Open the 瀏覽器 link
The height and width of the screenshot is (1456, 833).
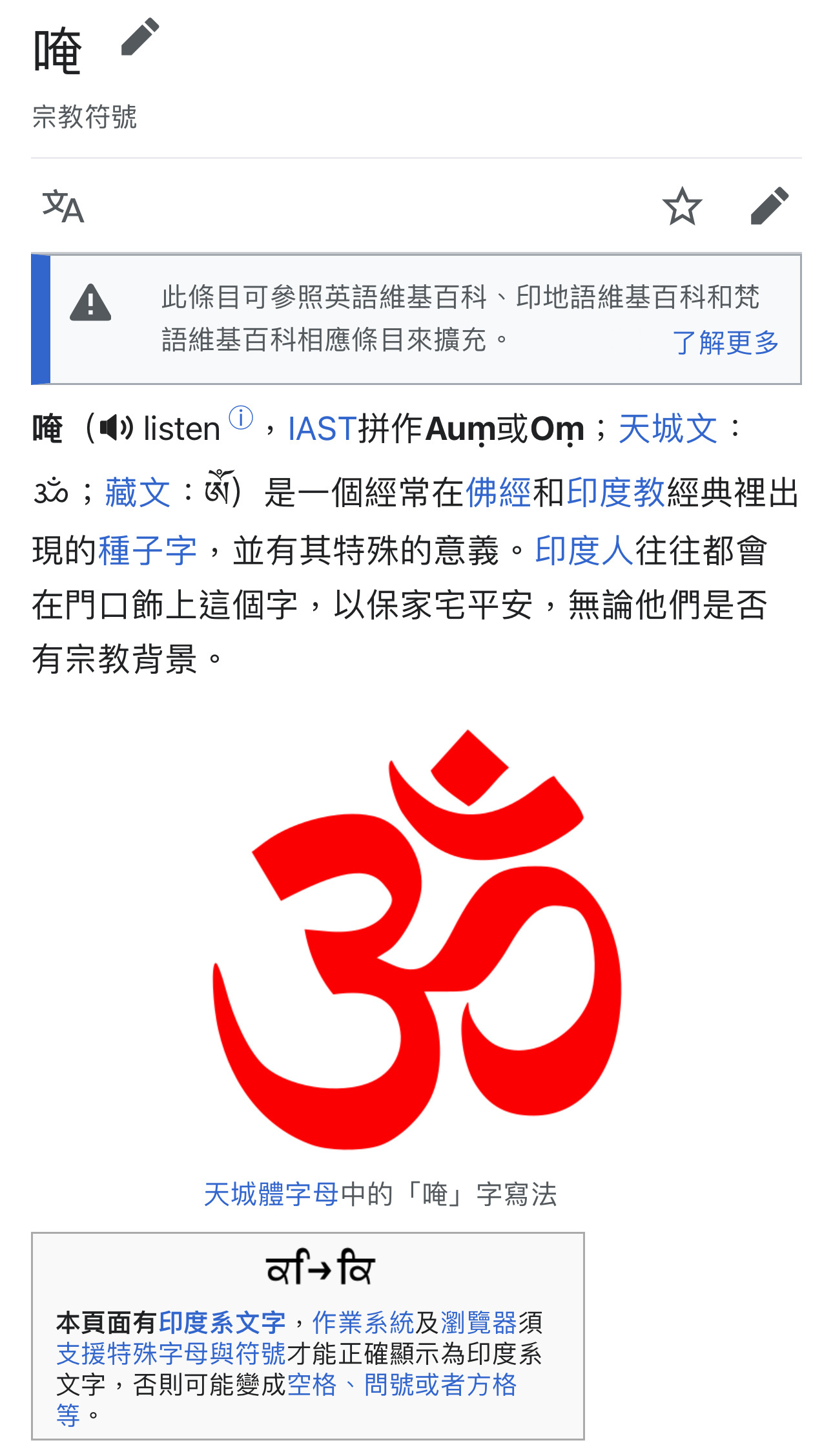478,1323
